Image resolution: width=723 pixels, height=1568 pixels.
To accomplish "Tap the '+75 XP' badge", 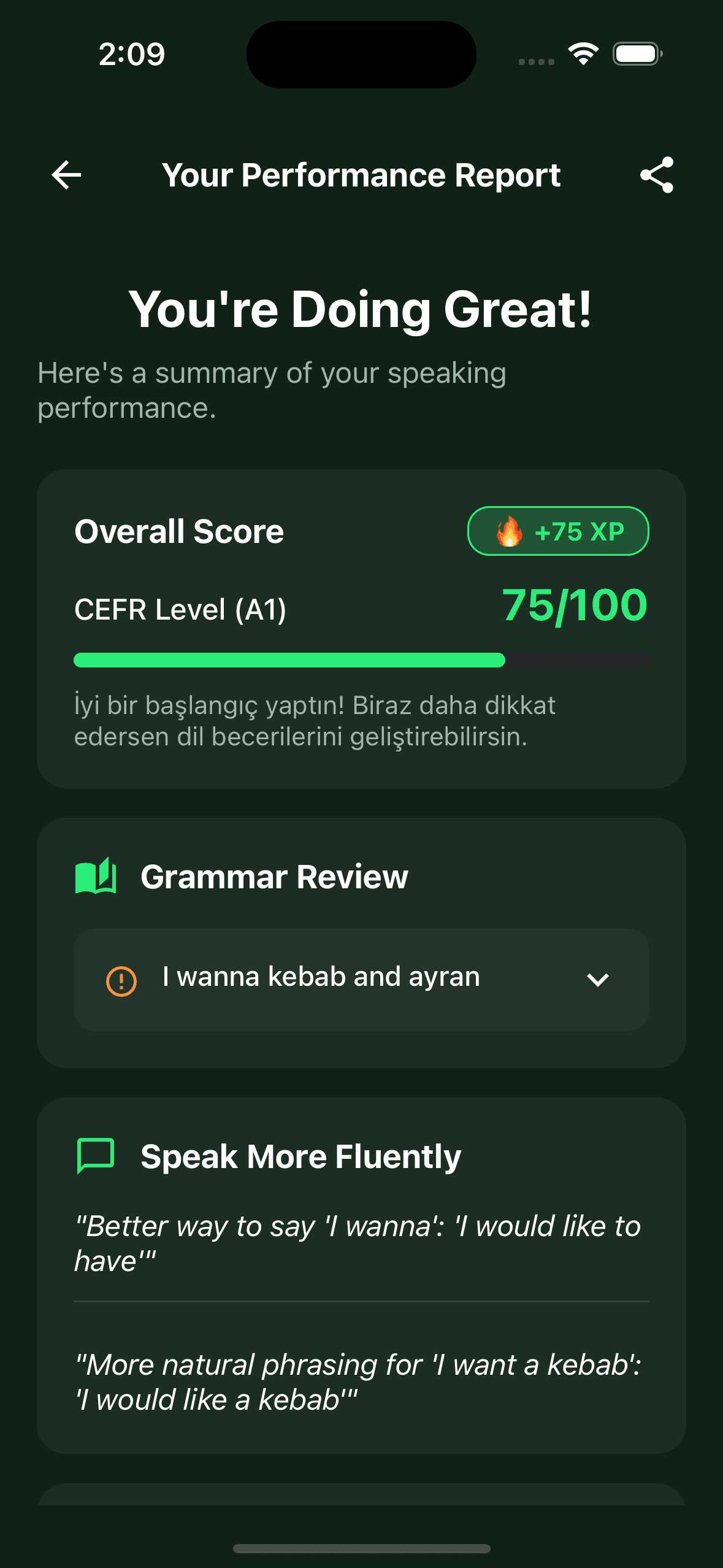I will click(x=558, y=532).
